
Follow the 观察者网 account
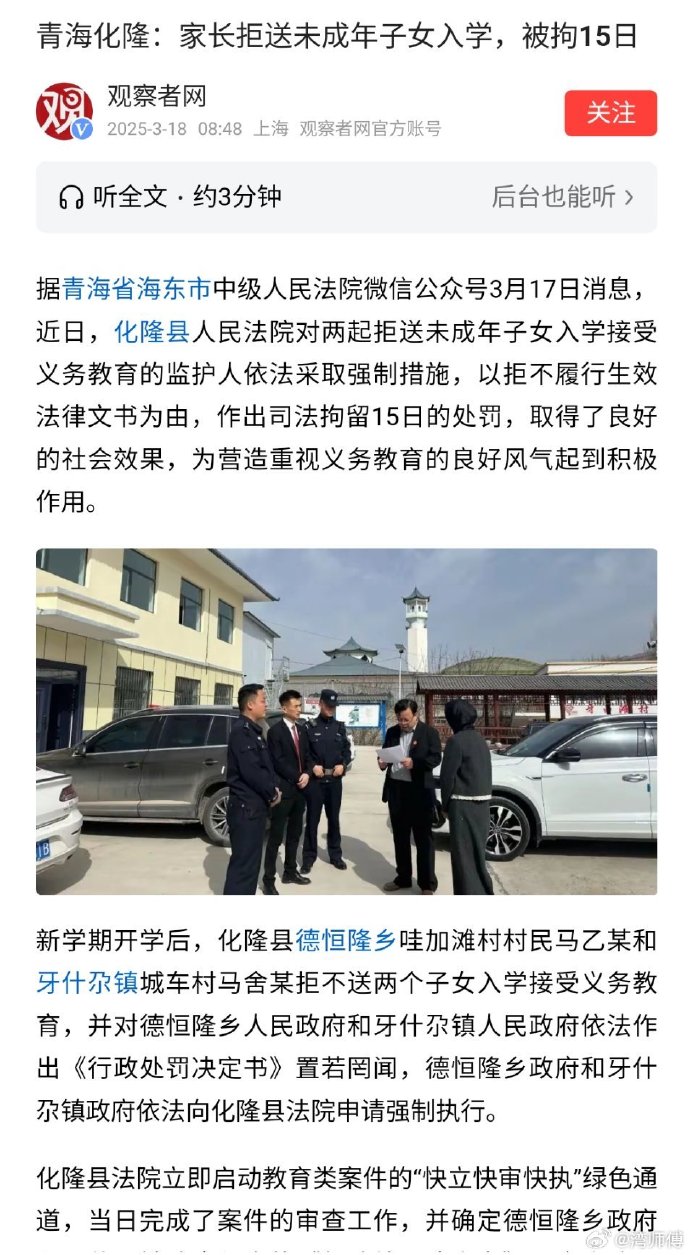[610, 113]
